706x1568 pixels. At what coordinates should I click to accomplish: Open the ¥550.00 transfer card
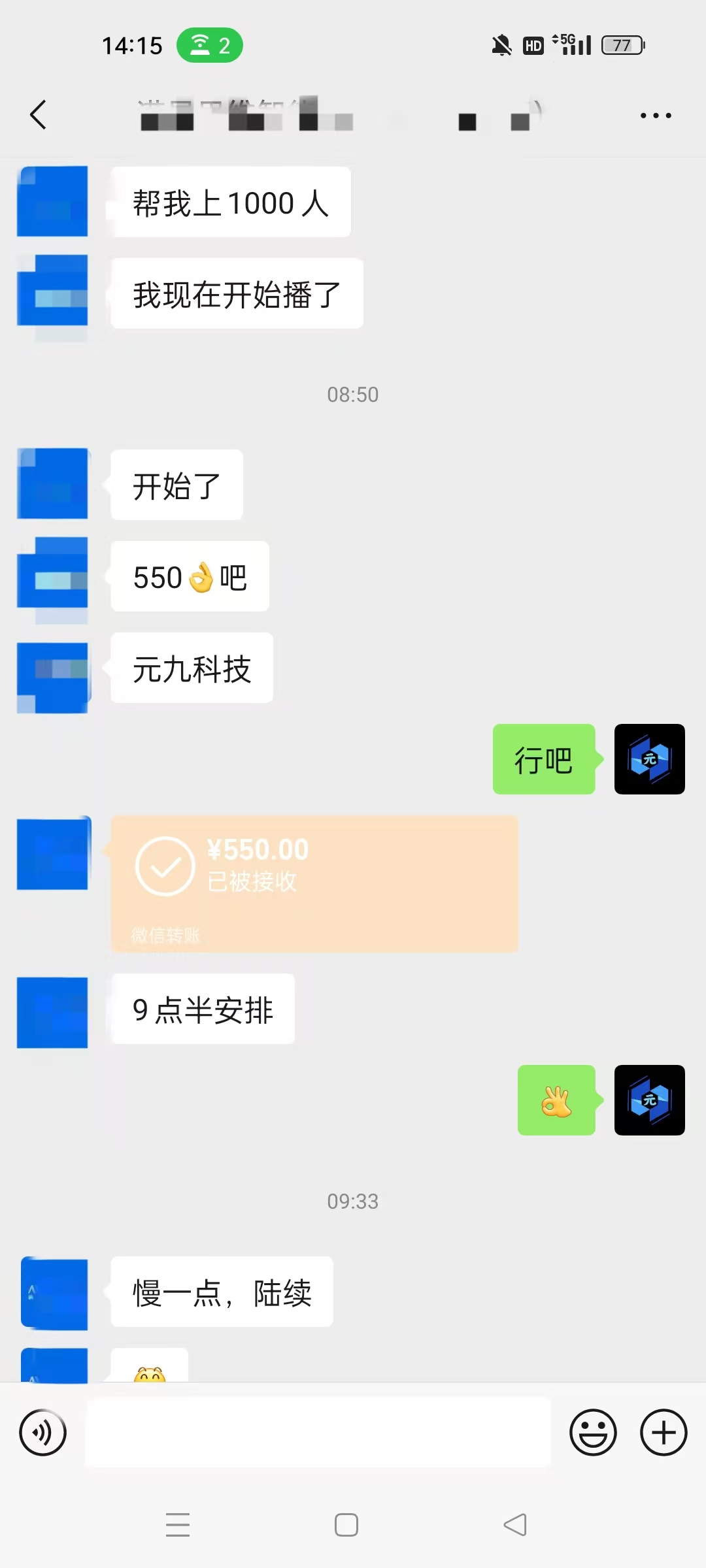tap(314, 883)
